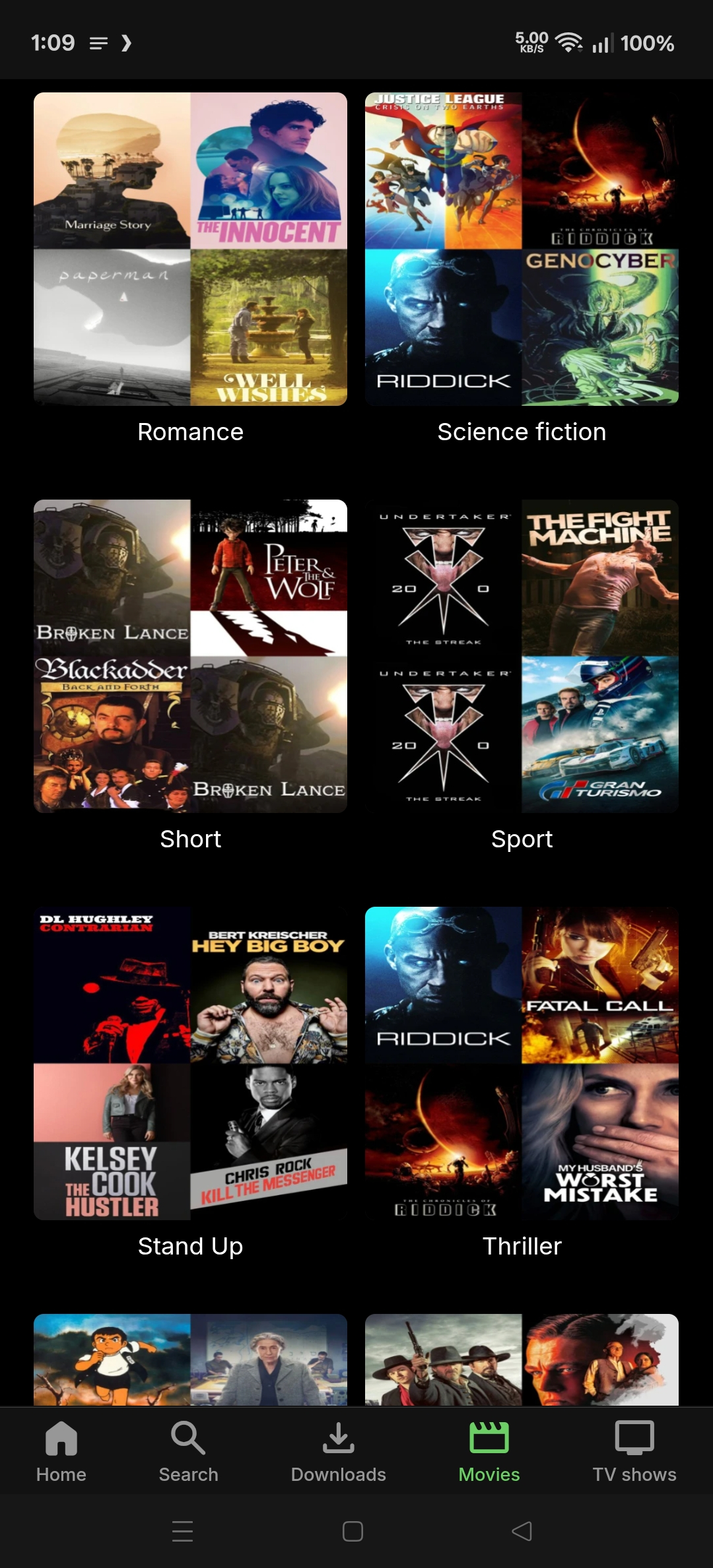
Task: Open recent apps from navigation bar
Action: pos(182,1531)
